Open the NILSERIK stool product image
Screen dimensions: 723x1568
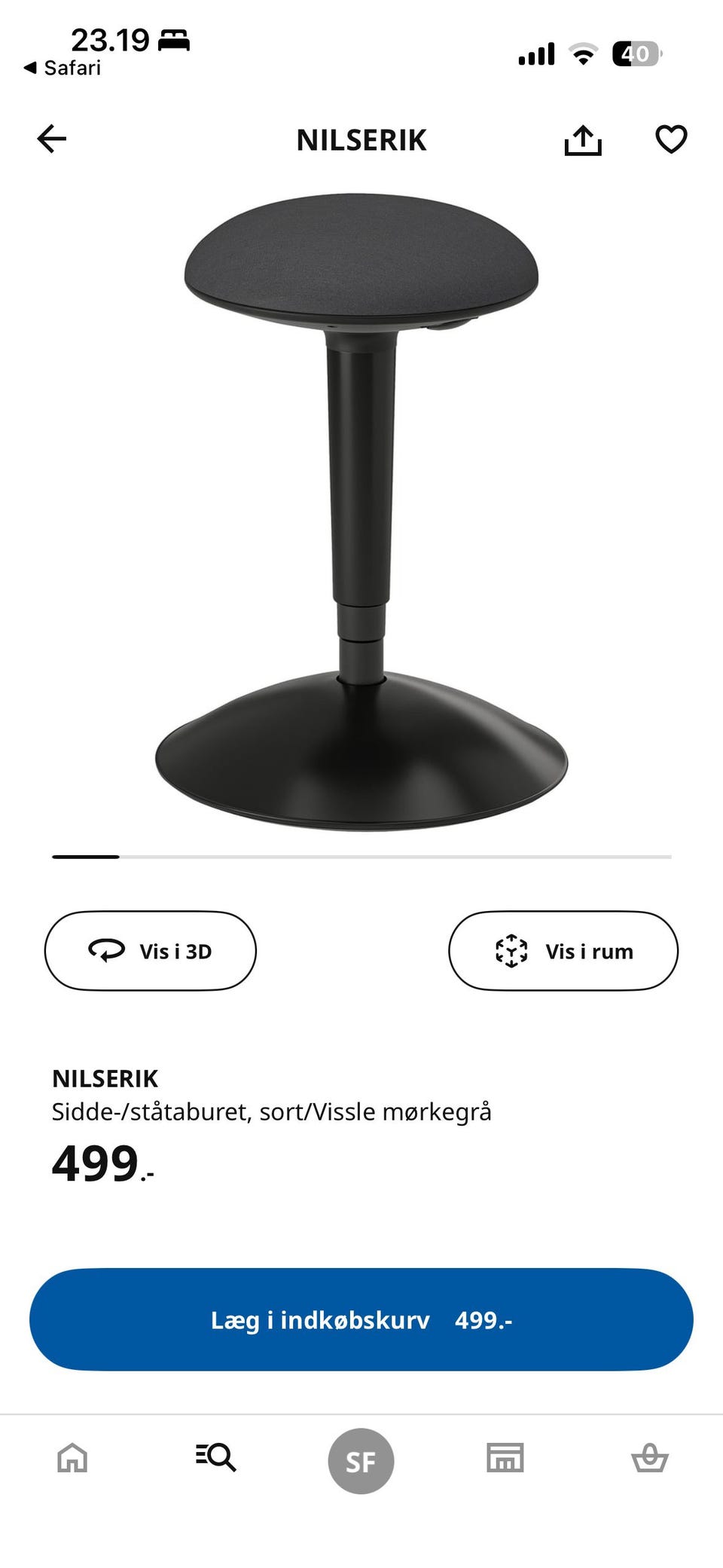tap(361, 512)
